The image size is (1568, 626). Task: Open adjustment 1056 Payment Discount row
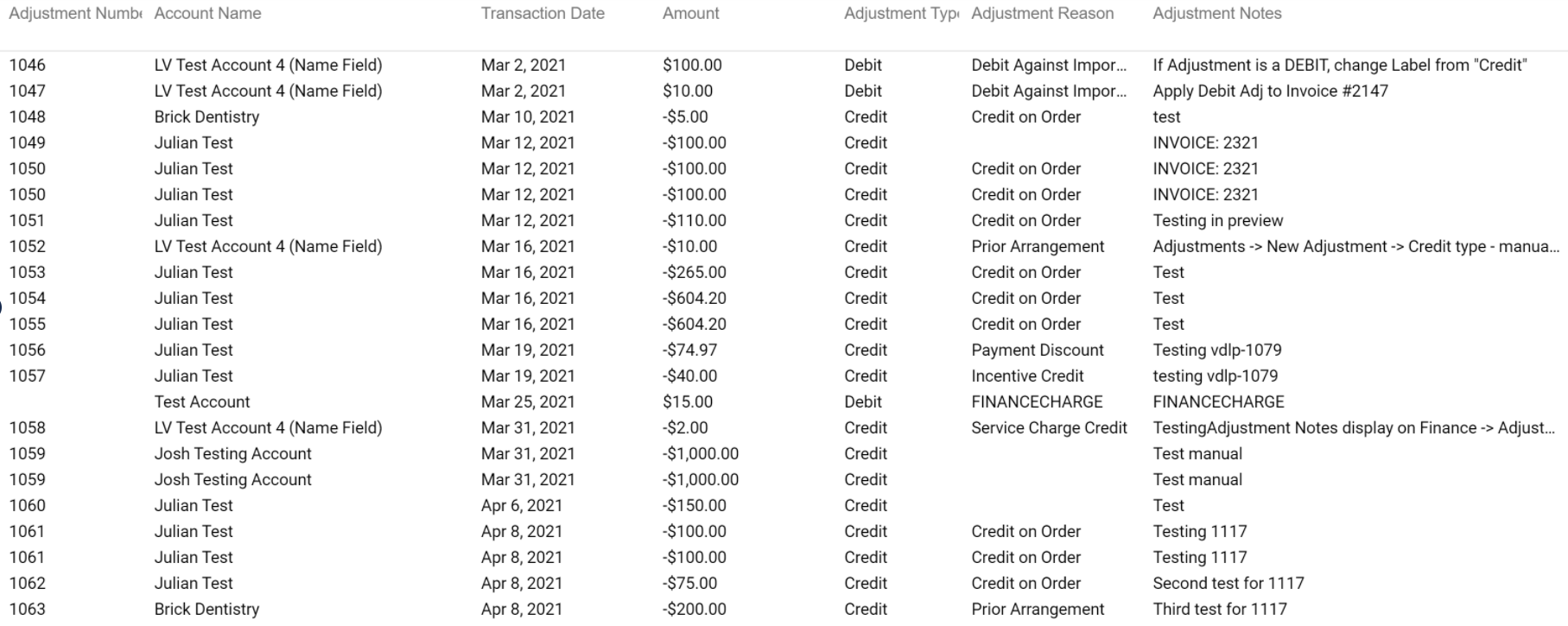[28, 351]
